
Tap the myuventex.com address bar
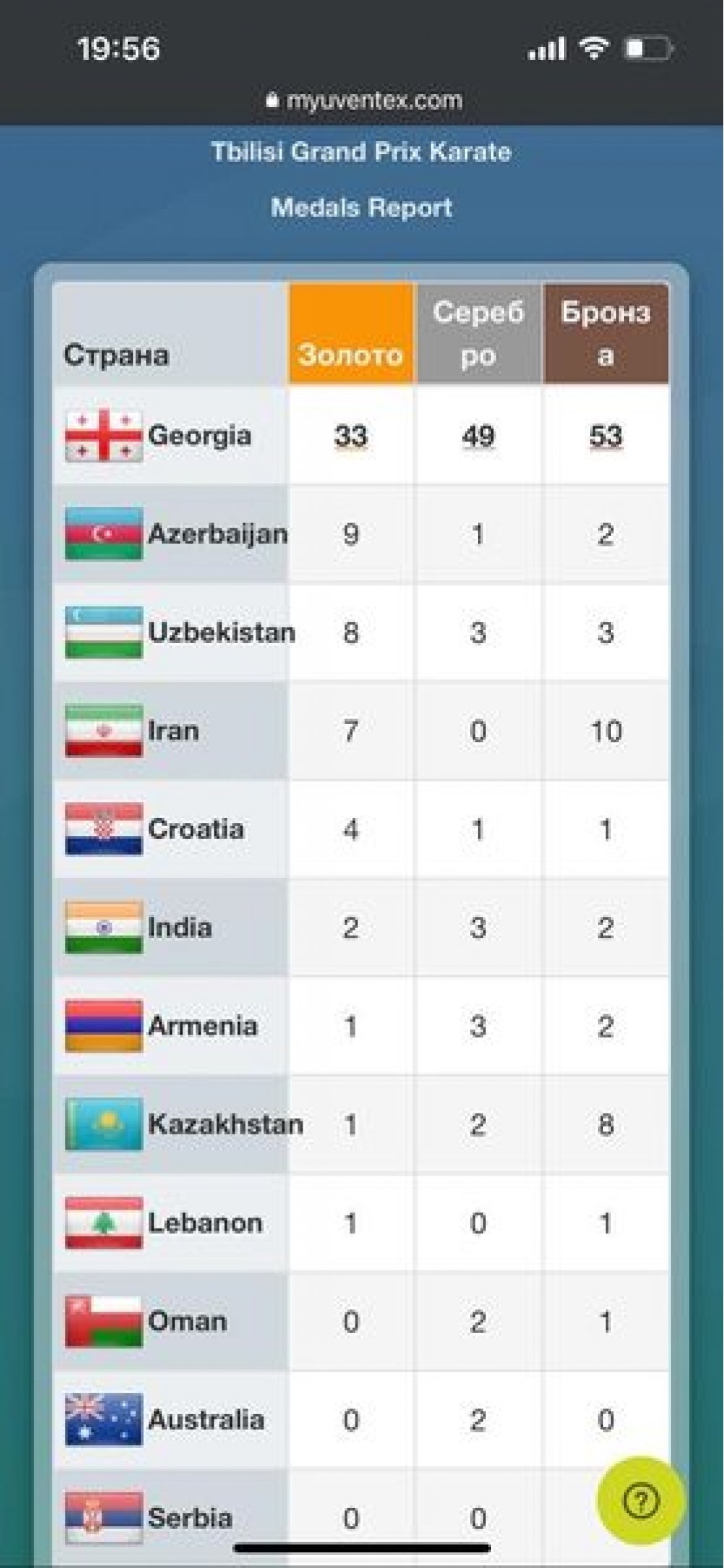coord(363,100)
